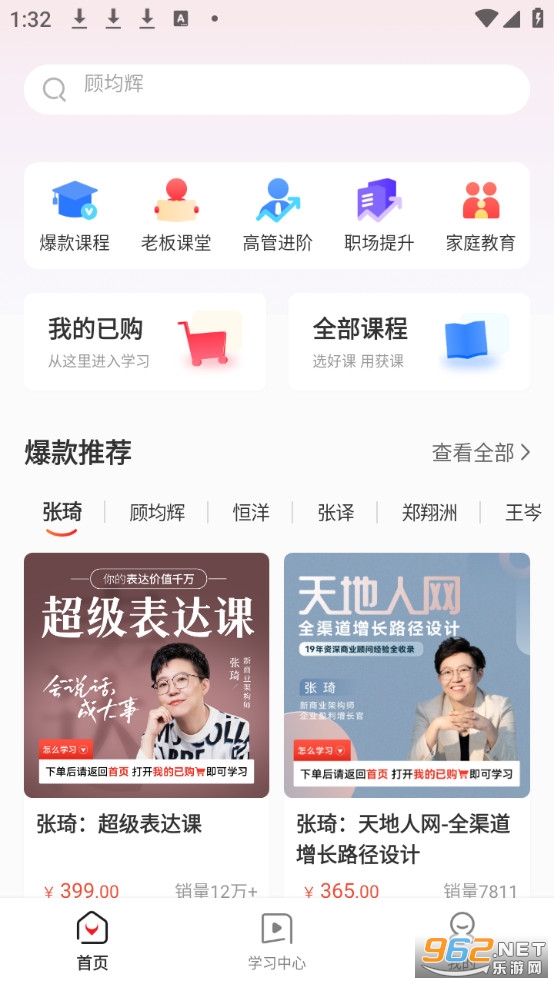The width and height of the screenshot is (554, 984).
Task: Open the profile tab in bottom bar
Action: click(x=462, y=941)
